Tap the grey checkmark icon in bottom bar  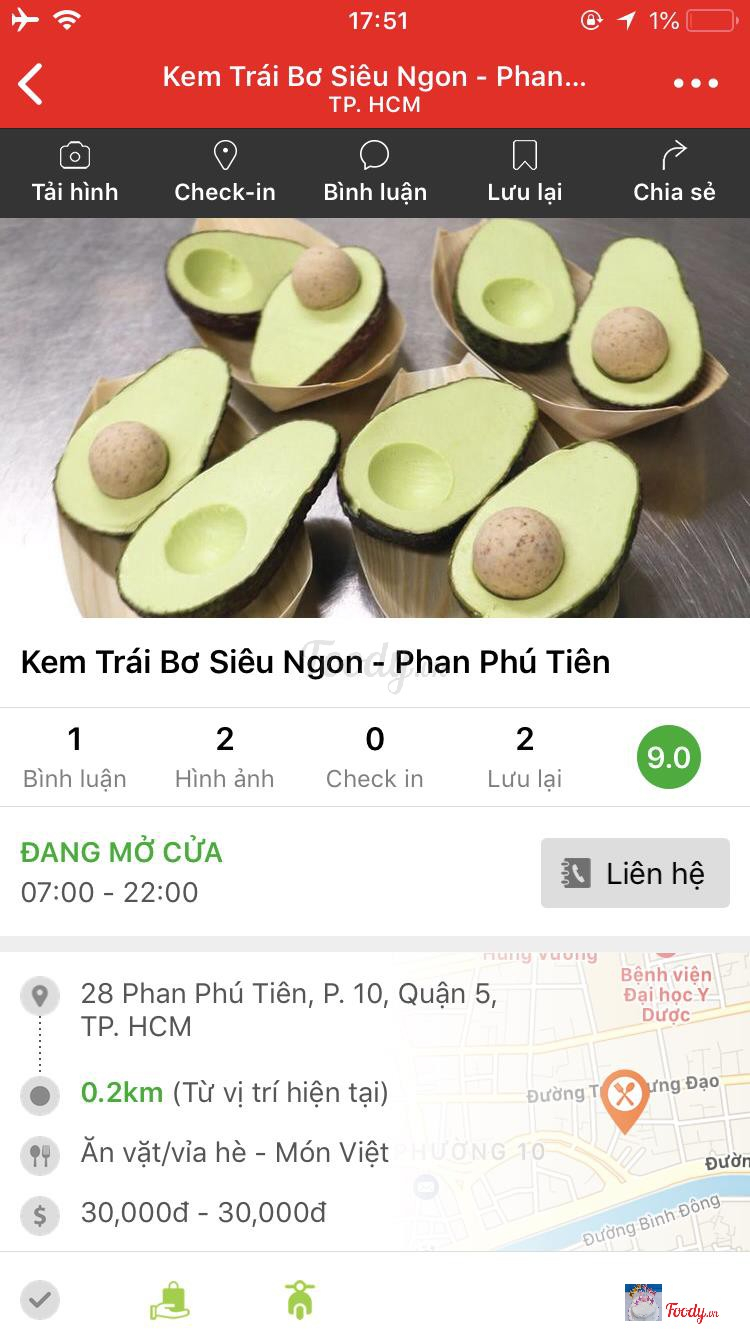tap(40, 1301)
